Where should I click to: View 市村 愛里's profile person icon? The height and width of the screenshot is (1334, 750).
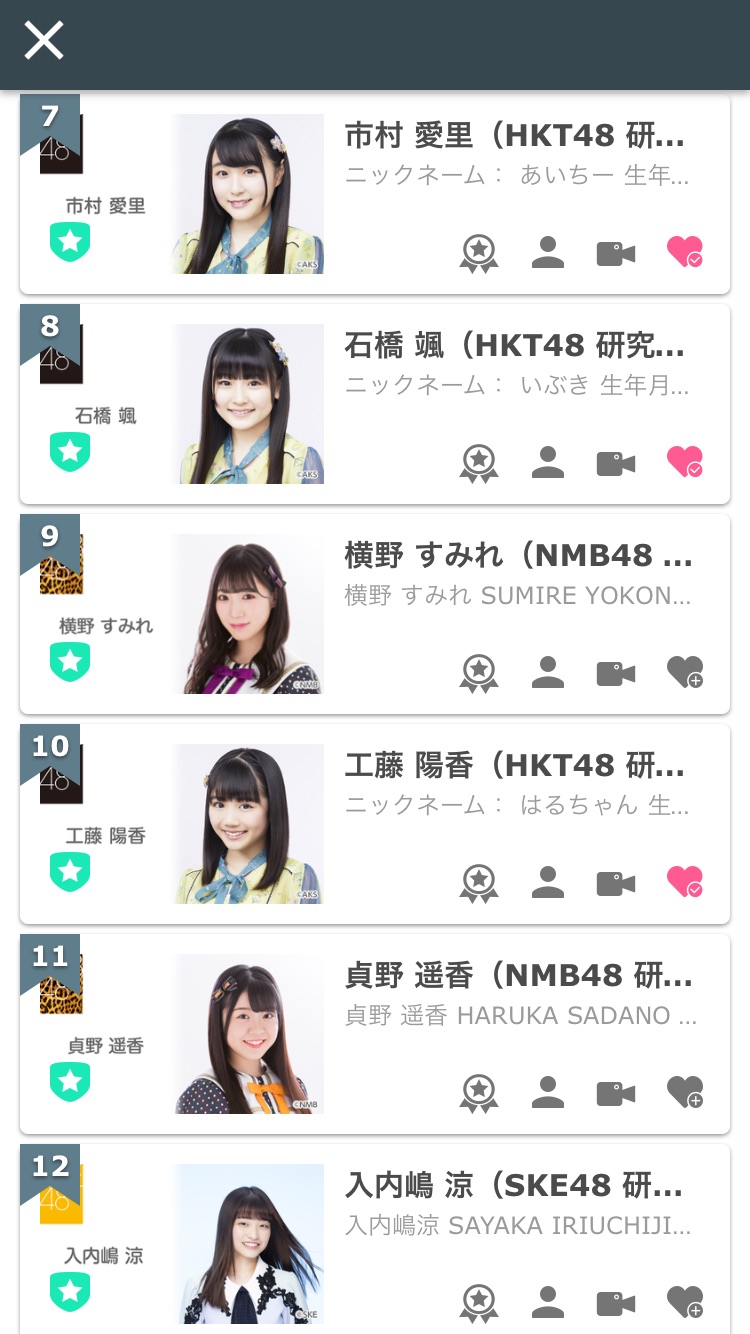pos(548,252)
